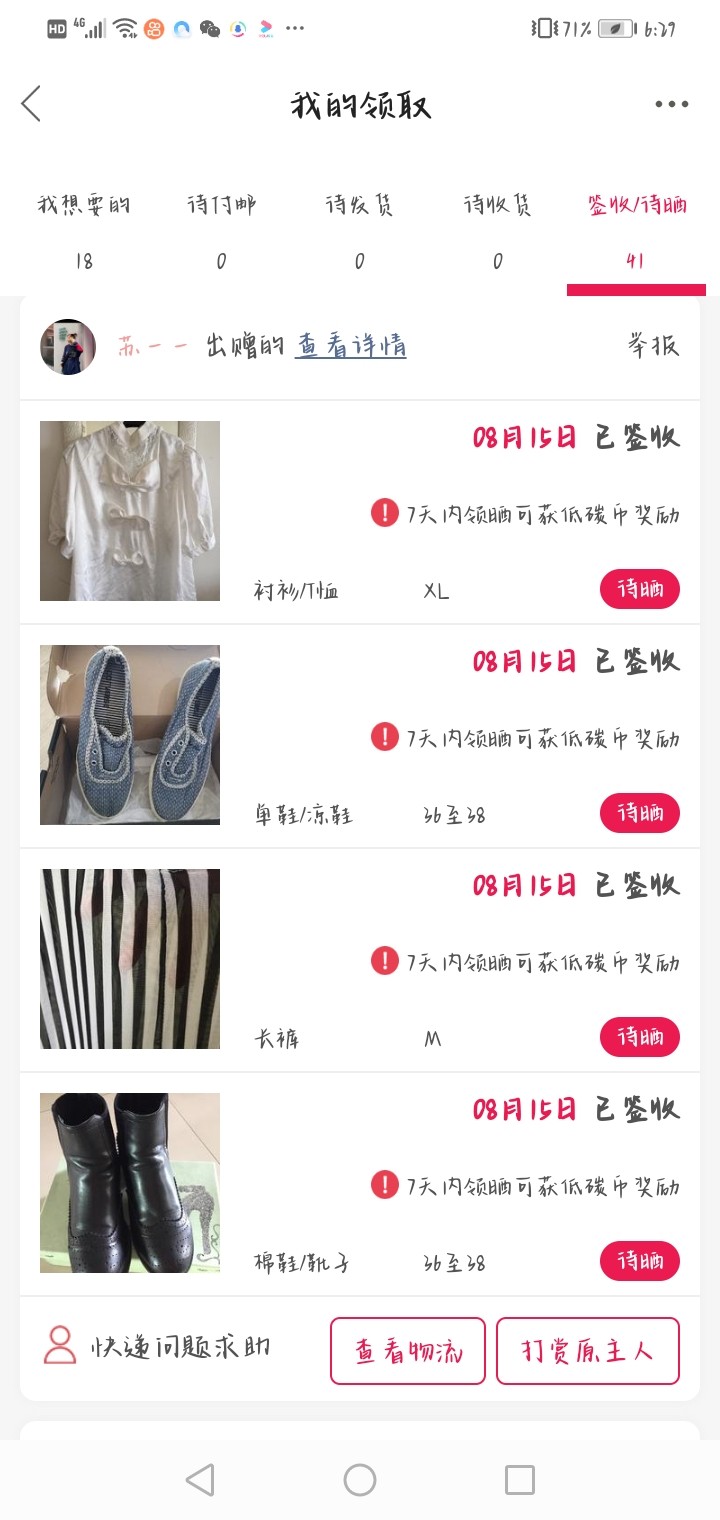Image resolution: width=720 pixels, height=1520 pixels.
Task: Open 快递问题求助 for delivery help
Action: [157, 1347]
